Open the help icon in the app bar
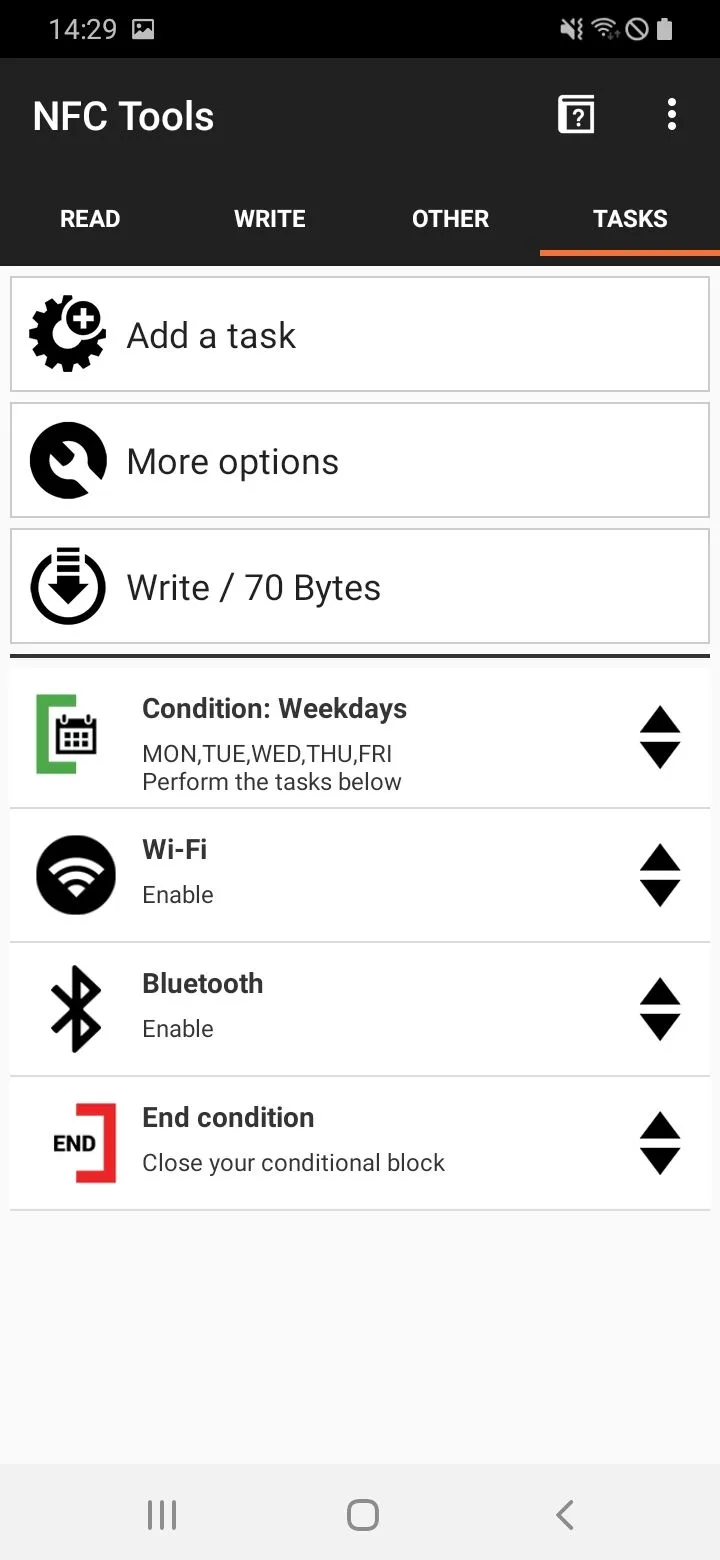 576,115
